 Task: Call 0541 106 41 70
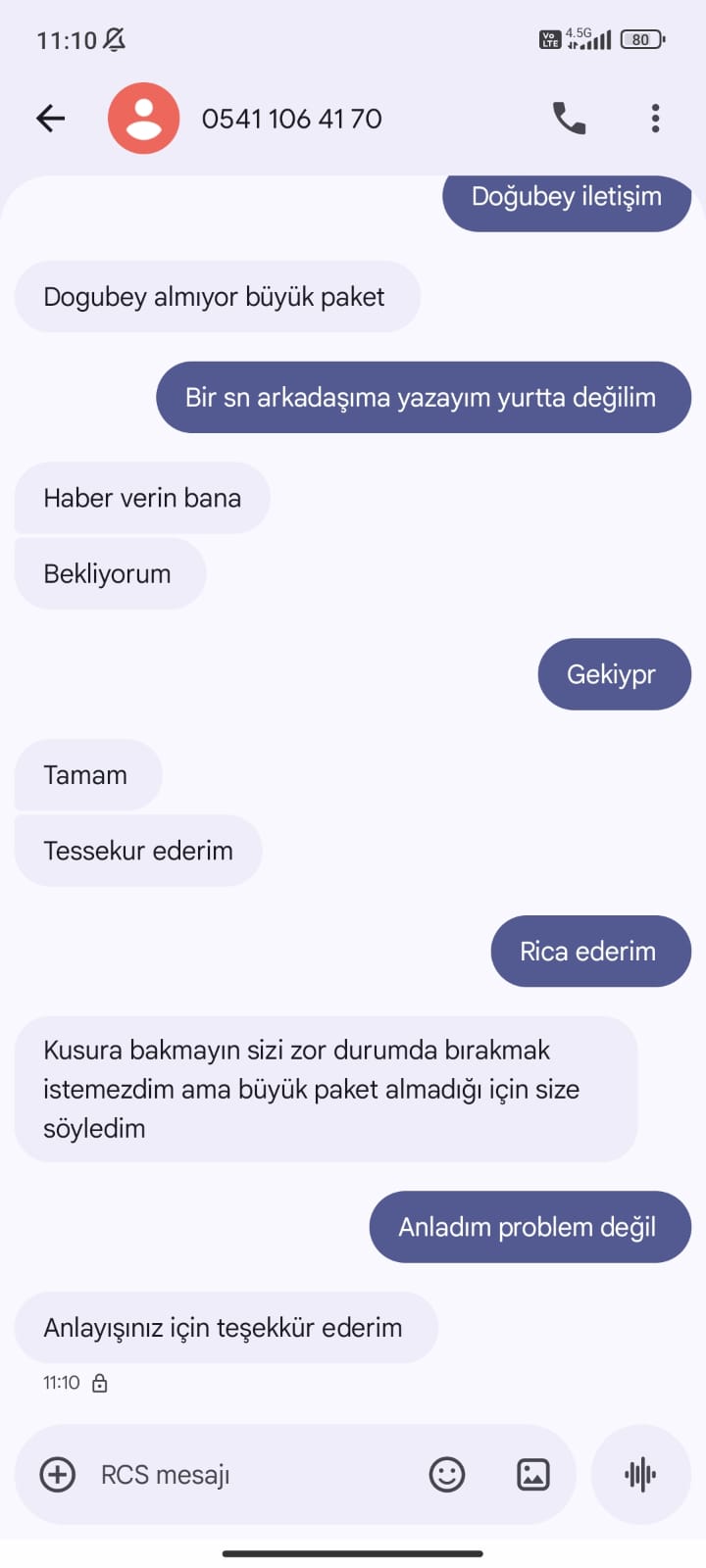[x=569, y=119]
